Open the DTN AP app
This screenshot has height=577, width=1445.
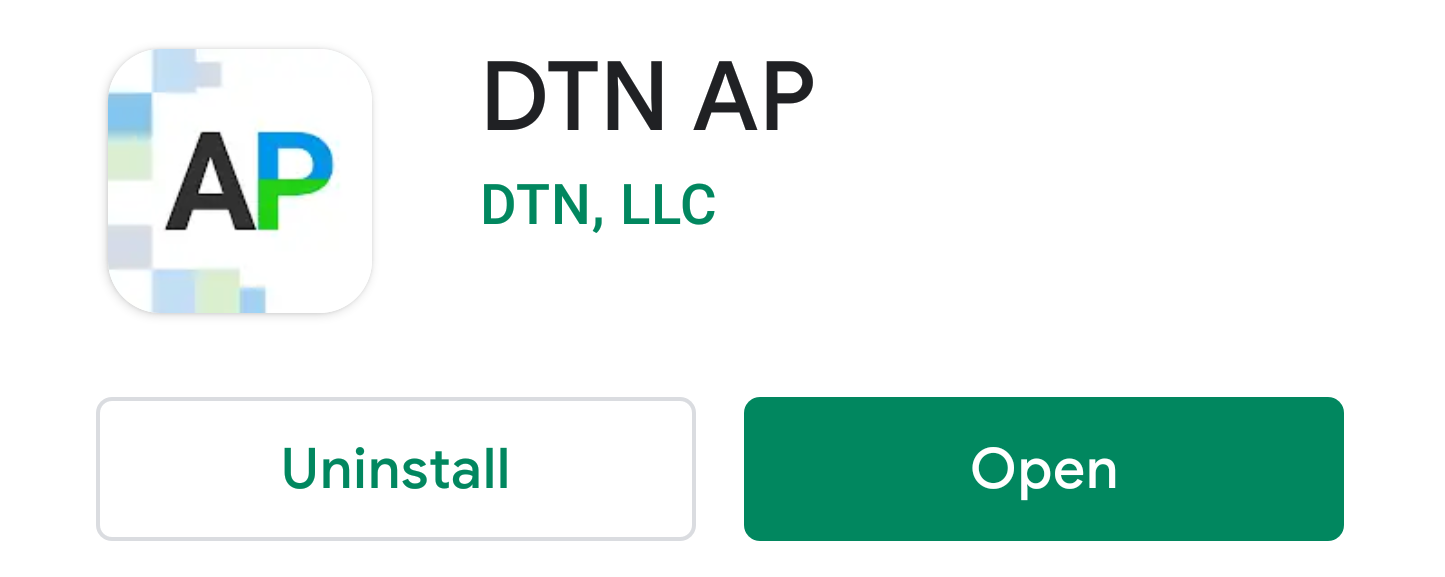1043,469
